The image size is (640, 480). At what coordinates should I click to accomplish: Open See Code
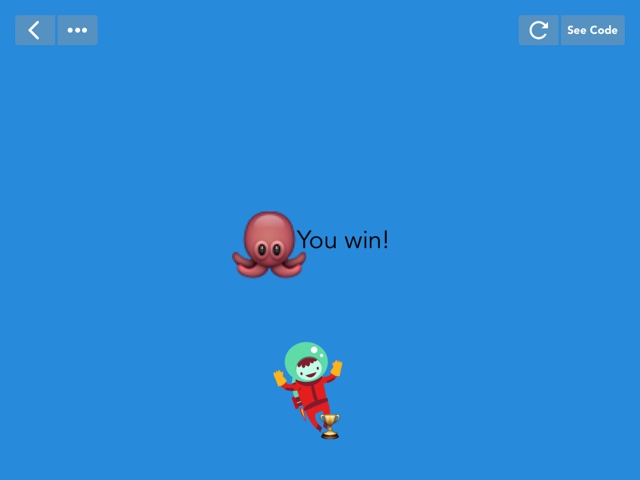(x=593, y=30)
